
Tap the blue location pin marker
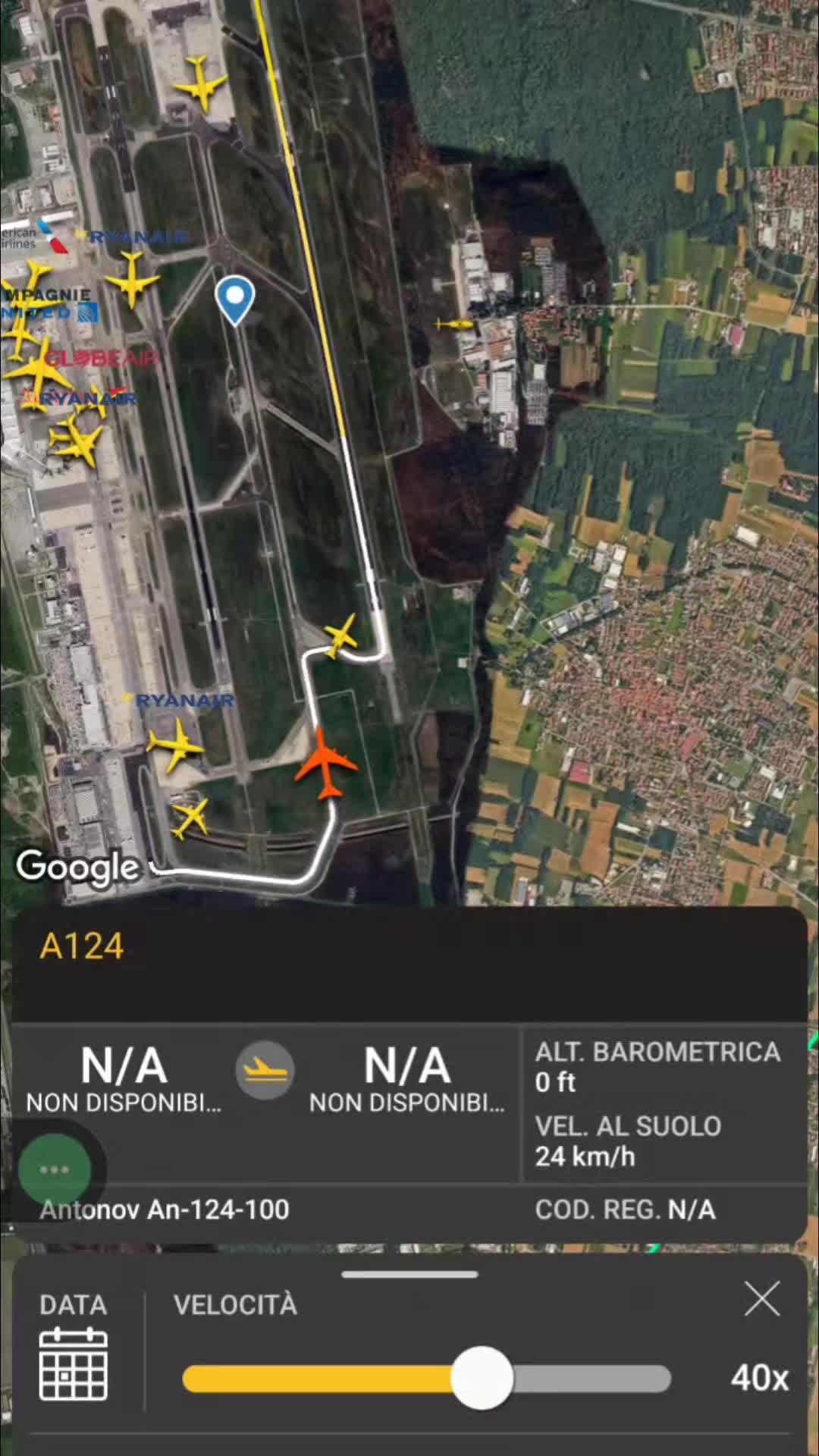235,299
